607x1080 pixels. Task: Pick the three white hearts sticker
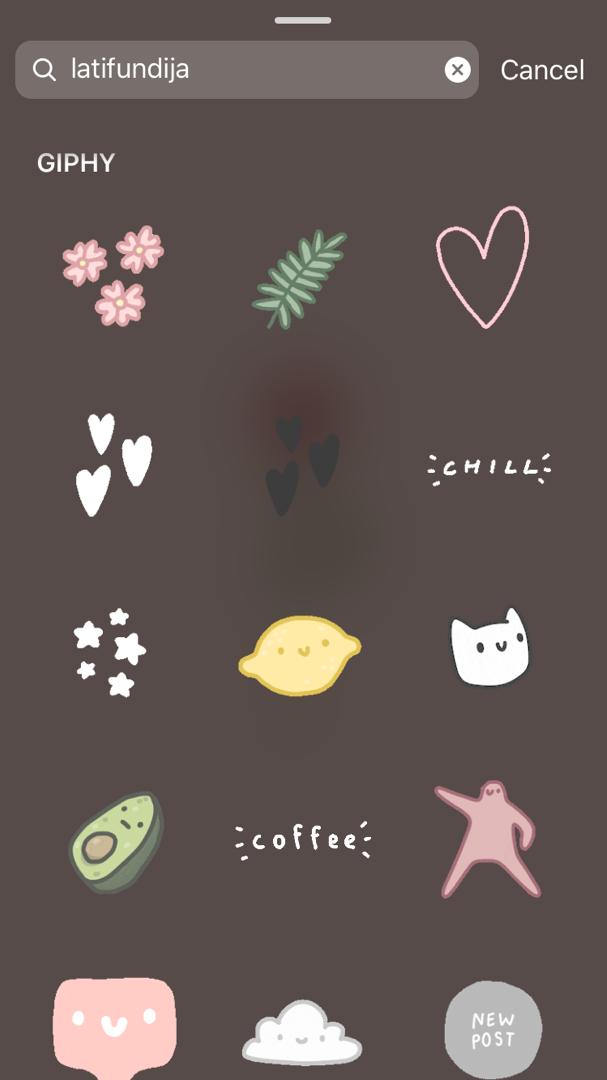113,465
